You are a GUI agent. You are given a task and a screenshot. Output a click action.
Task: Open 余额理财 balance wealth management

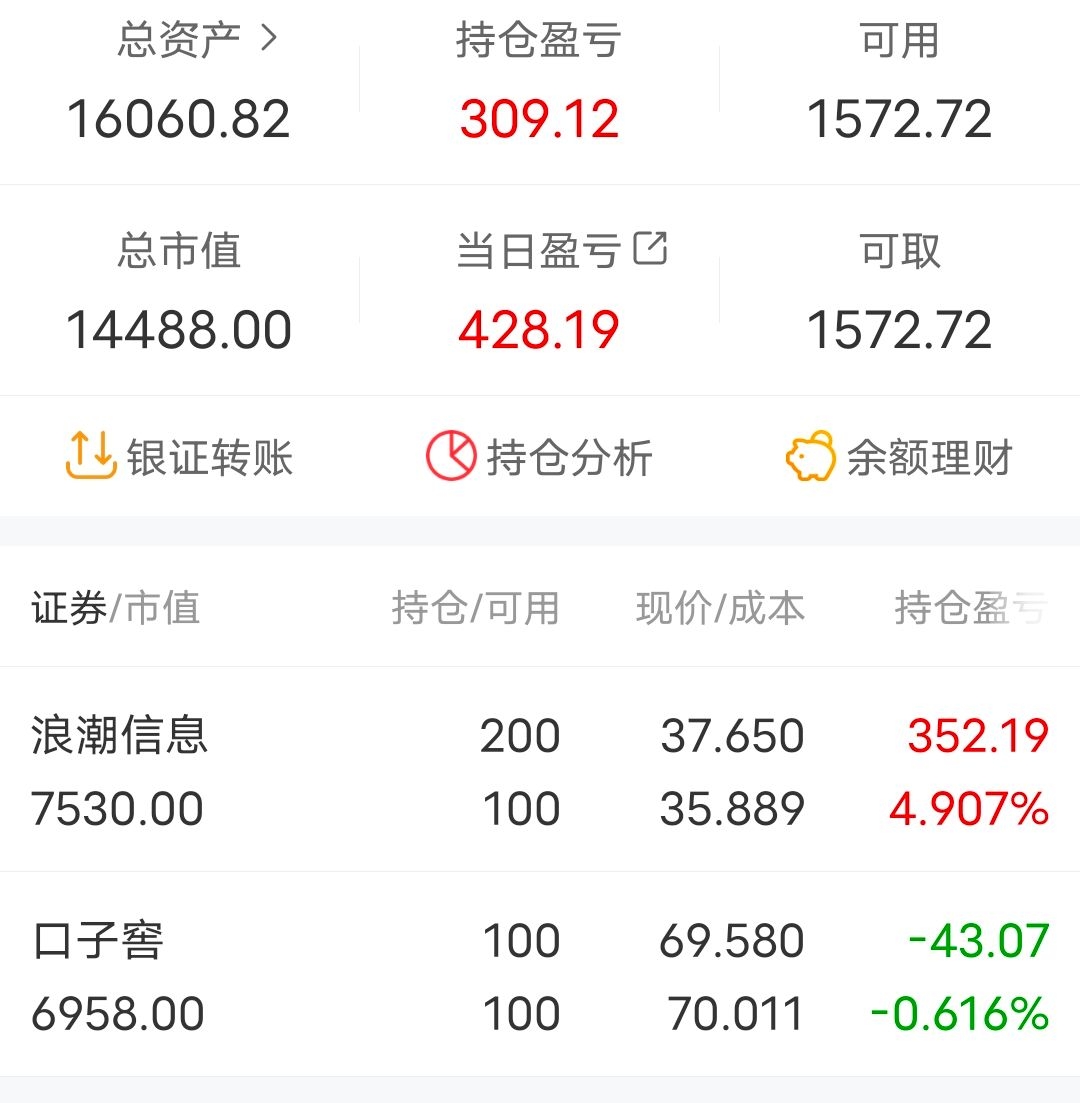pyautogui.click(x=900, y=458)
